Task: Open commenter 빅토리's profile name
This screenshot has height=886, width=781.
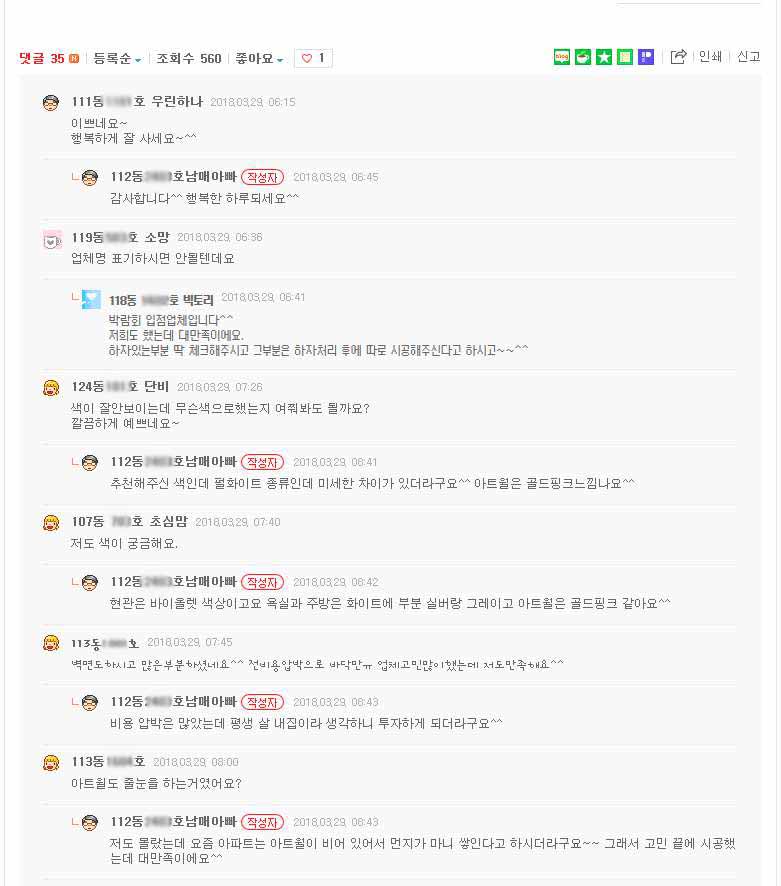Action: [199, 298]
